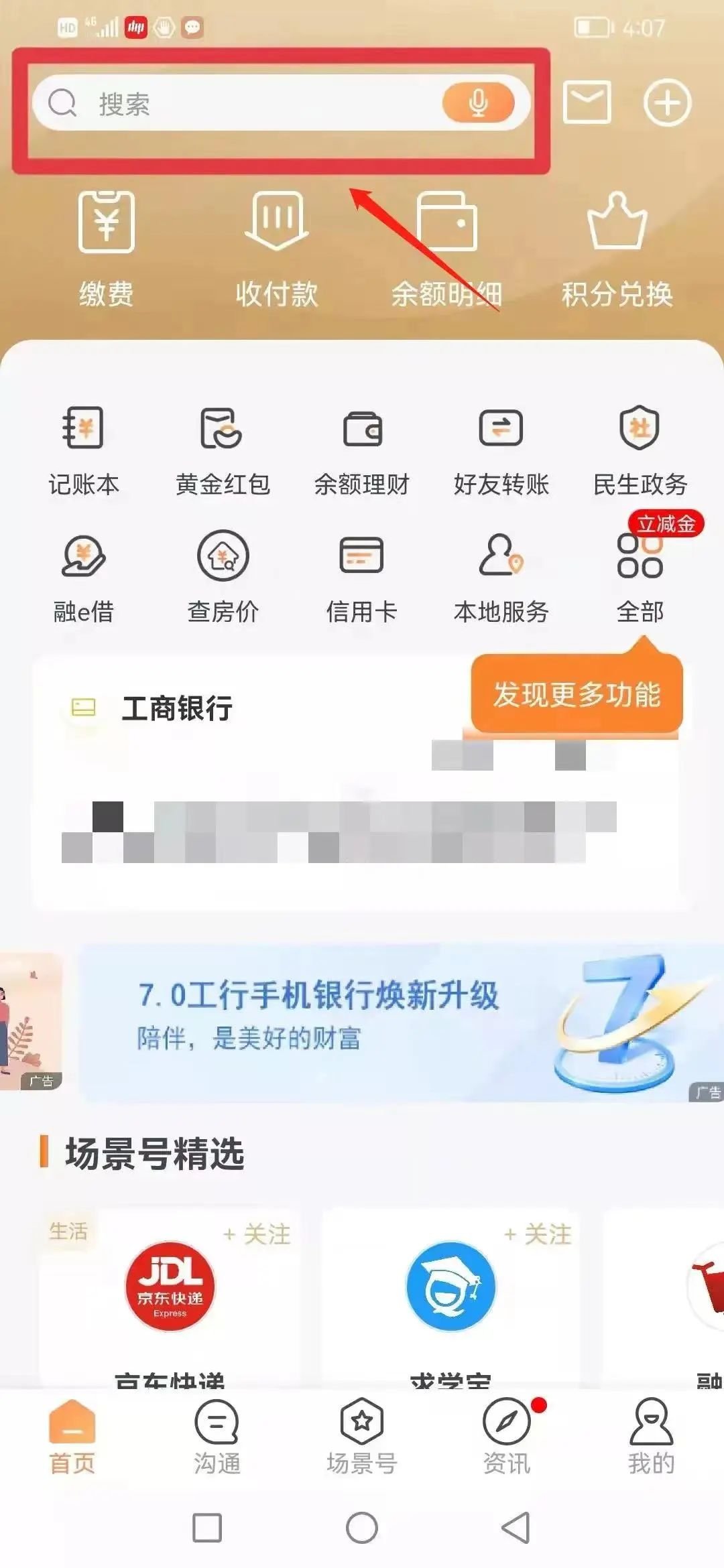724x1568 pixels.
Task: Open 缴费 bill payment
Action: 107,248
